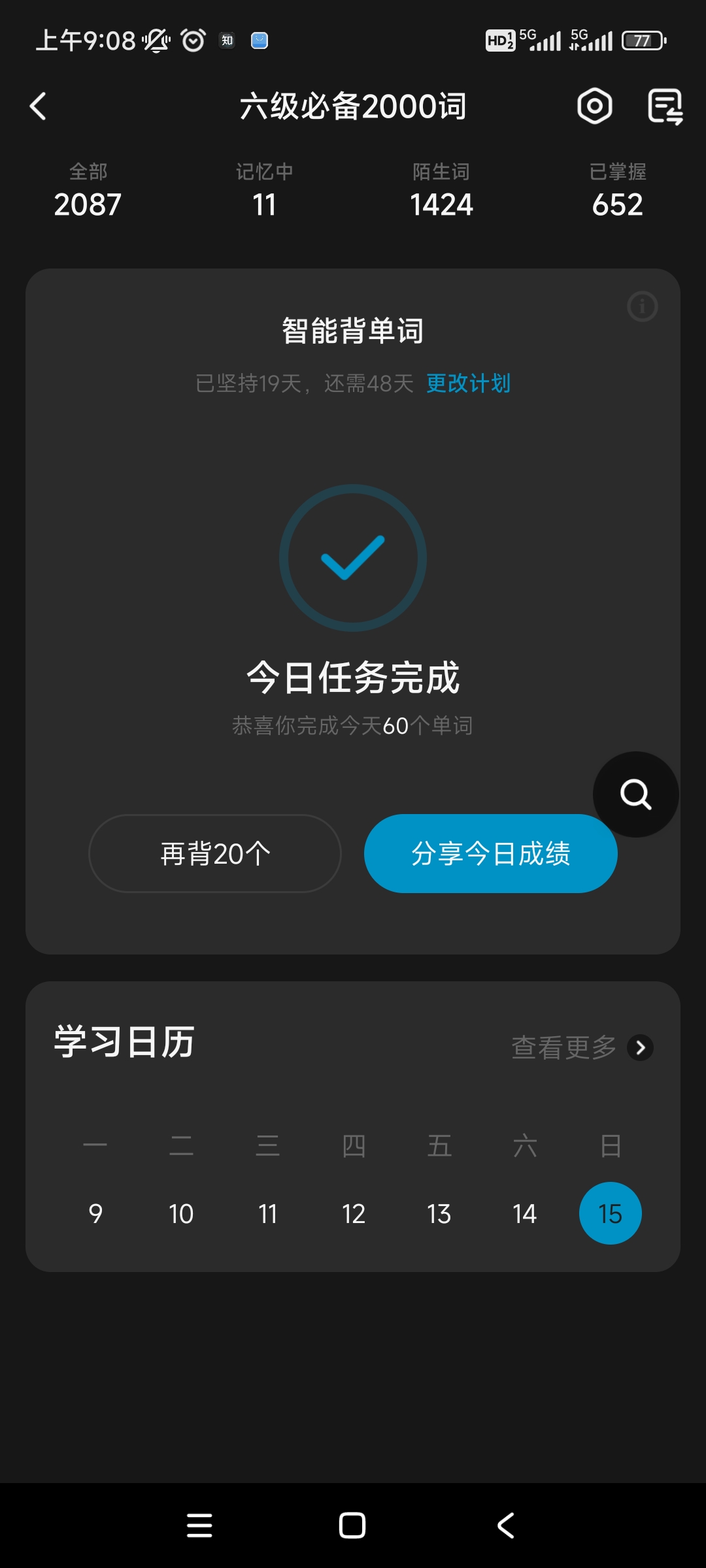
Task: Open the info icon on 智能背单词 card
Action: (x=642, y=306)
